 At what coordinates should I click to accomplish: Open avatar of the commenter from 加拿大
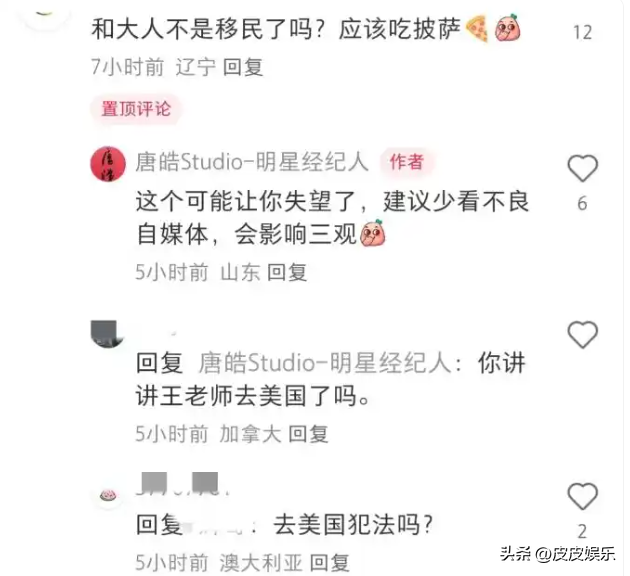107,330
